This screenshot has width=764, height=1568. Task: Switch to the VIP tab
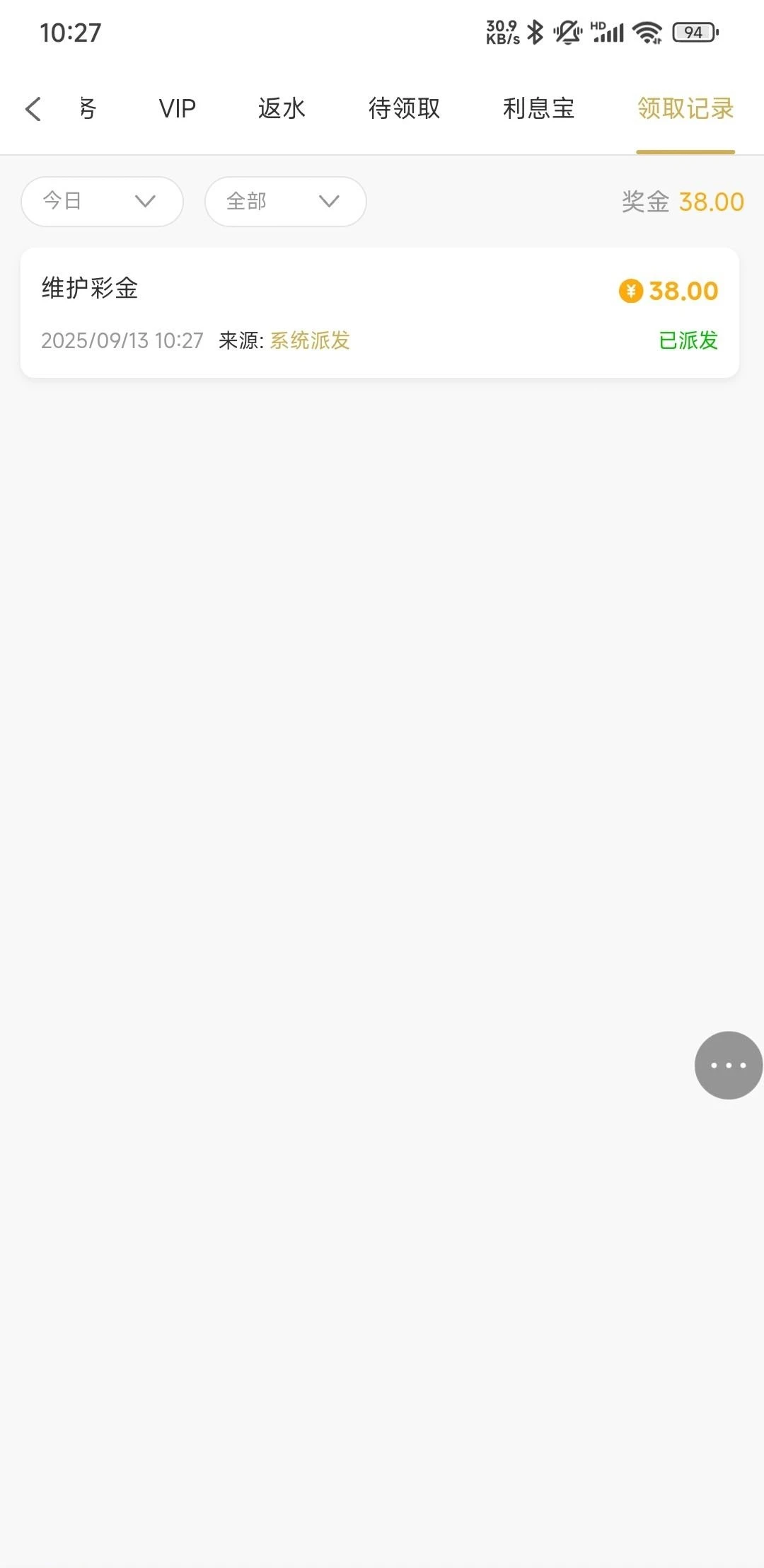[x=177, y=109]
